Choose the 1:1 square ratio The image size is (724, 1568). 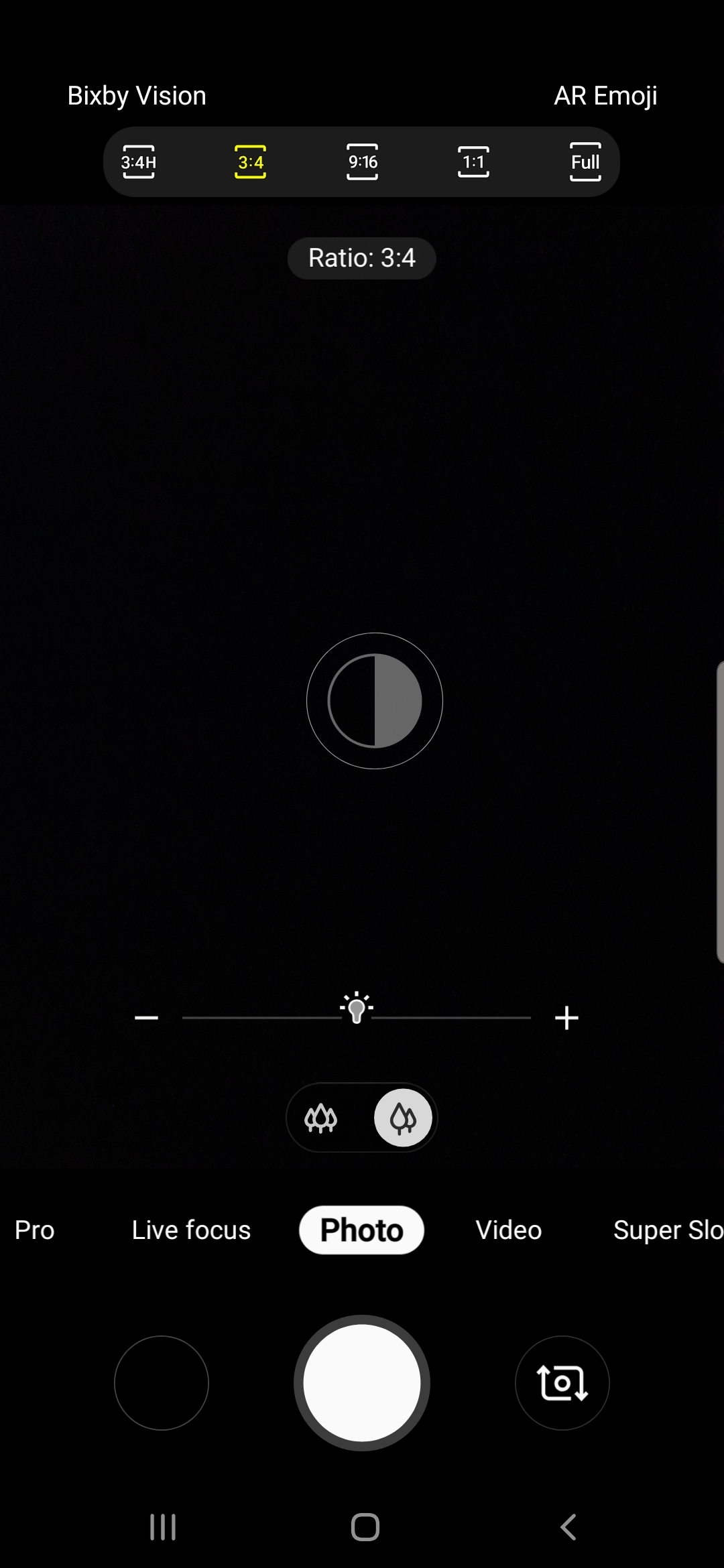[473, 162]
